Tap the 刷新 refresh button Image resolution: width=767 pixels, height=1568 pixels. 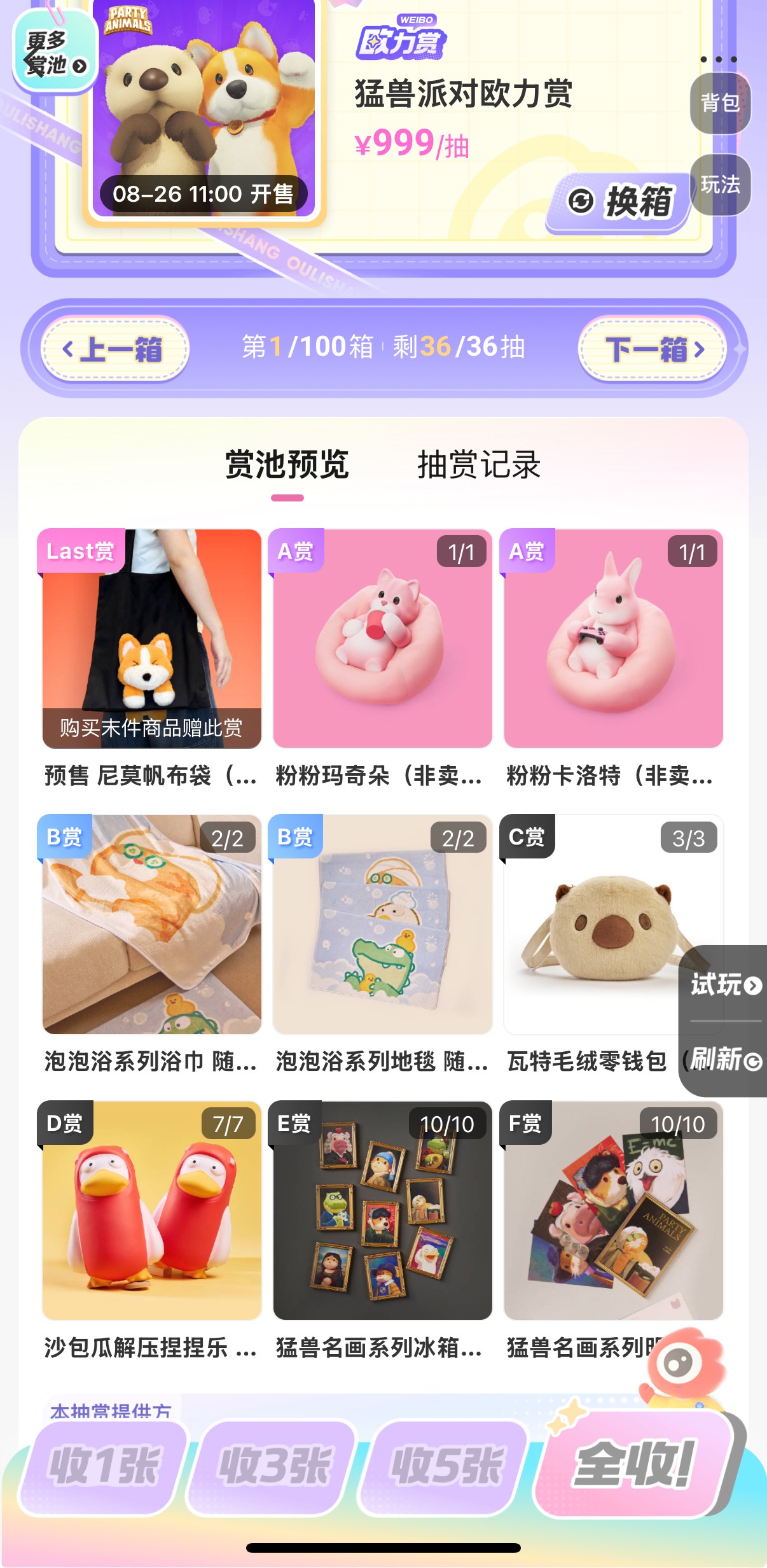tap(725, 1060)
